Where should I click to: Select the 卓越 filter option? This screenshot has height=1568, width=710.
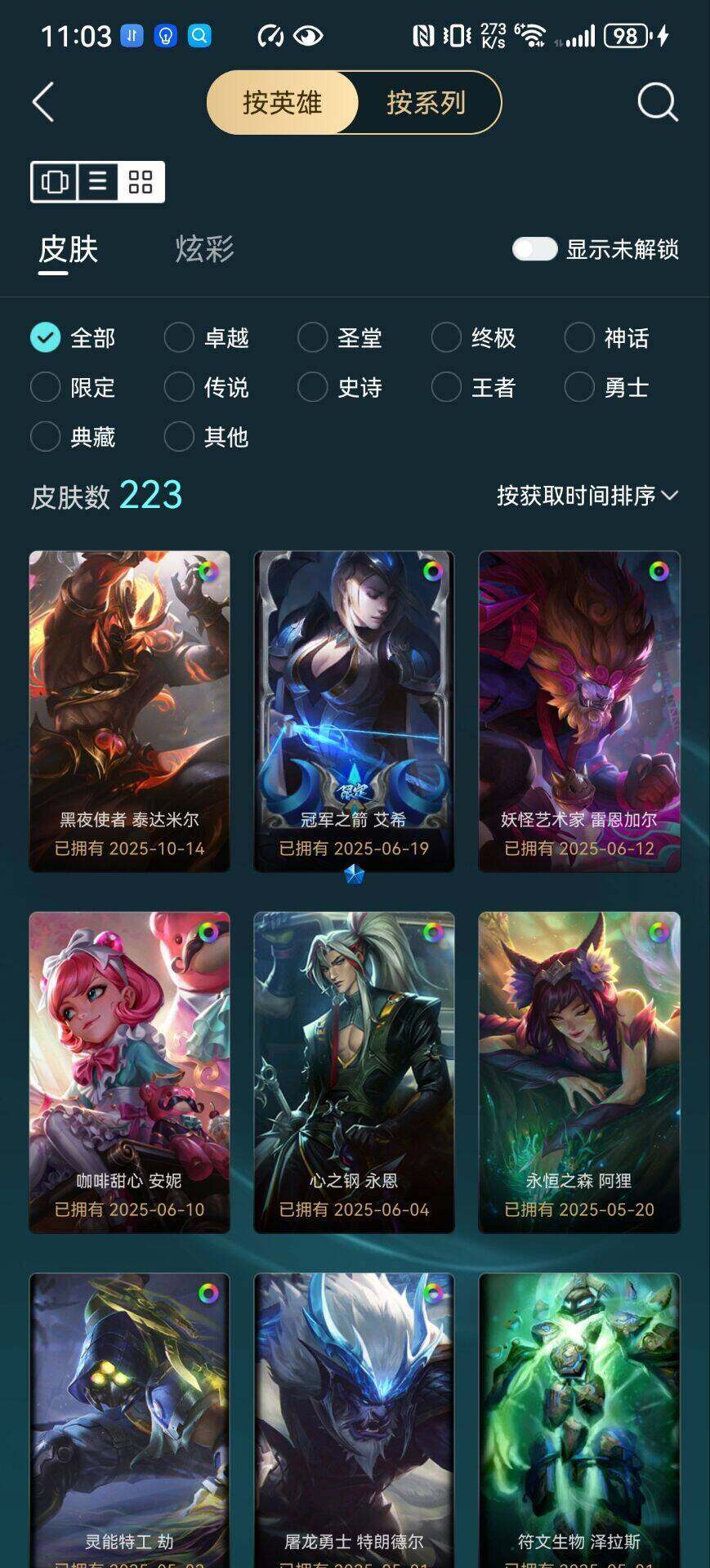pos(179,337)
